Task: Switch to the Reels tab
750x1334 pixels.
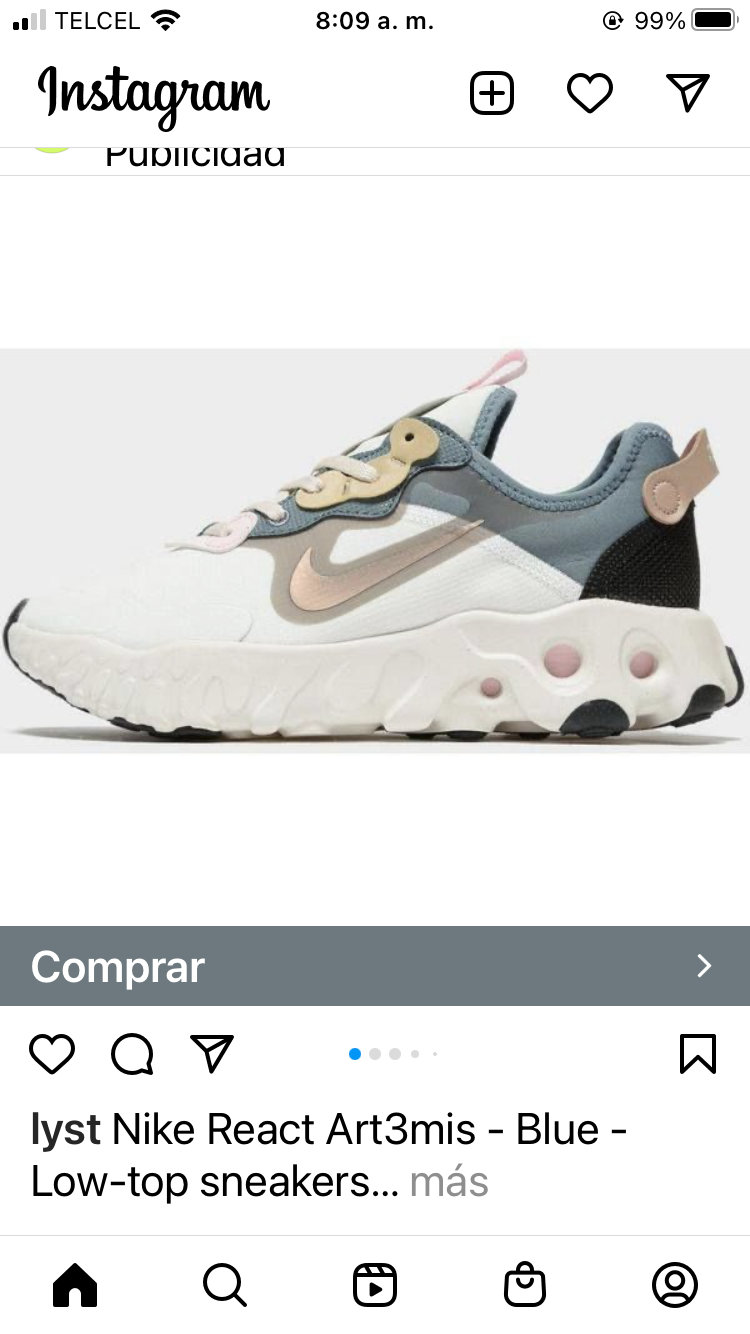Action: [x=375, y=1285]
